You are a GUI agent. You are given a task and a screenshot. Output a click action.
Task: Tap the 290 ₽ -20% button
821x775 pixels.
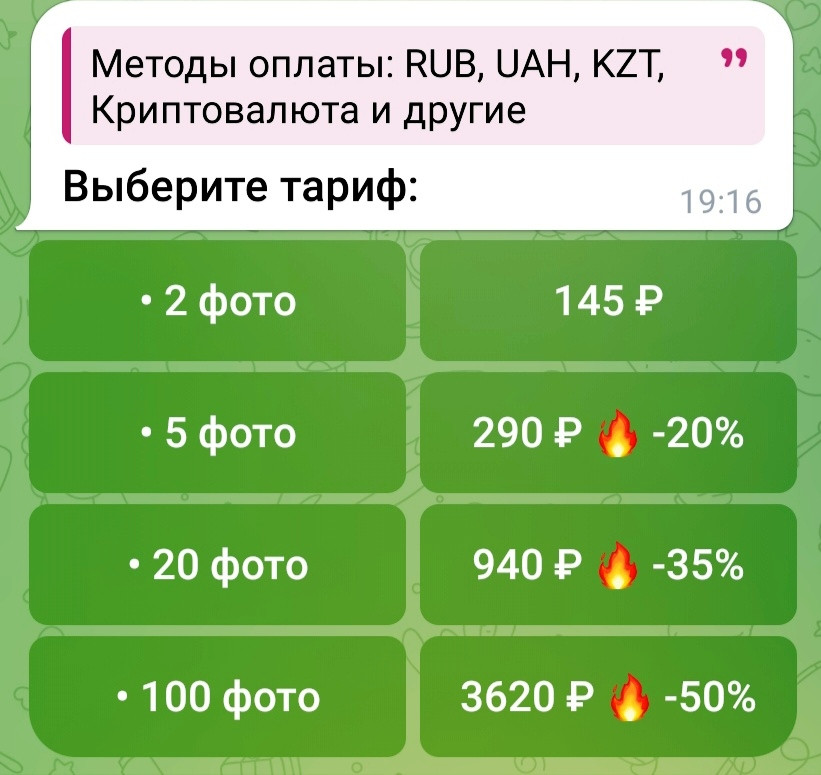point(608,434)
